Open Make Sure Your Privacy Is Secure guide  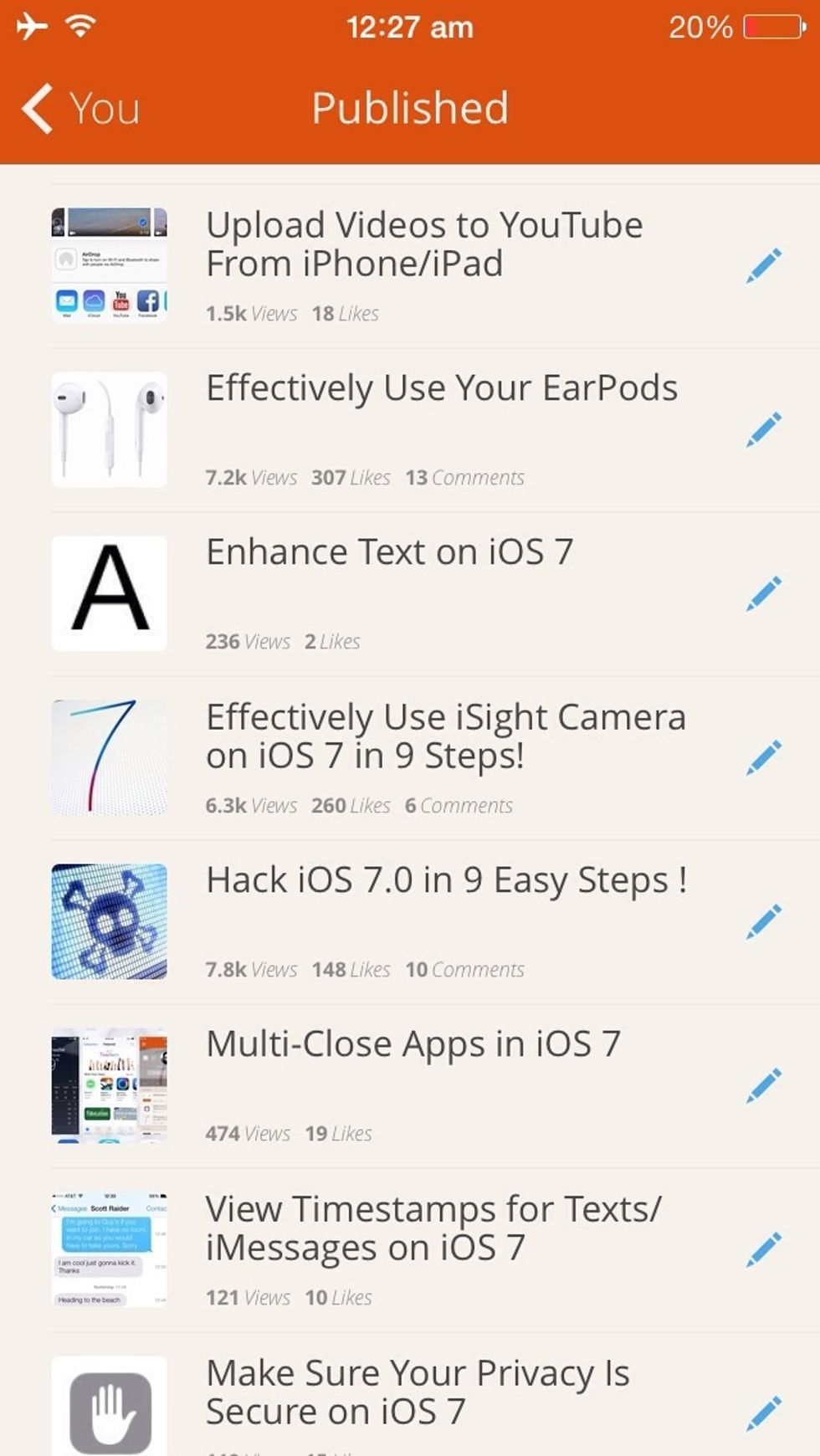(418, 1392)
